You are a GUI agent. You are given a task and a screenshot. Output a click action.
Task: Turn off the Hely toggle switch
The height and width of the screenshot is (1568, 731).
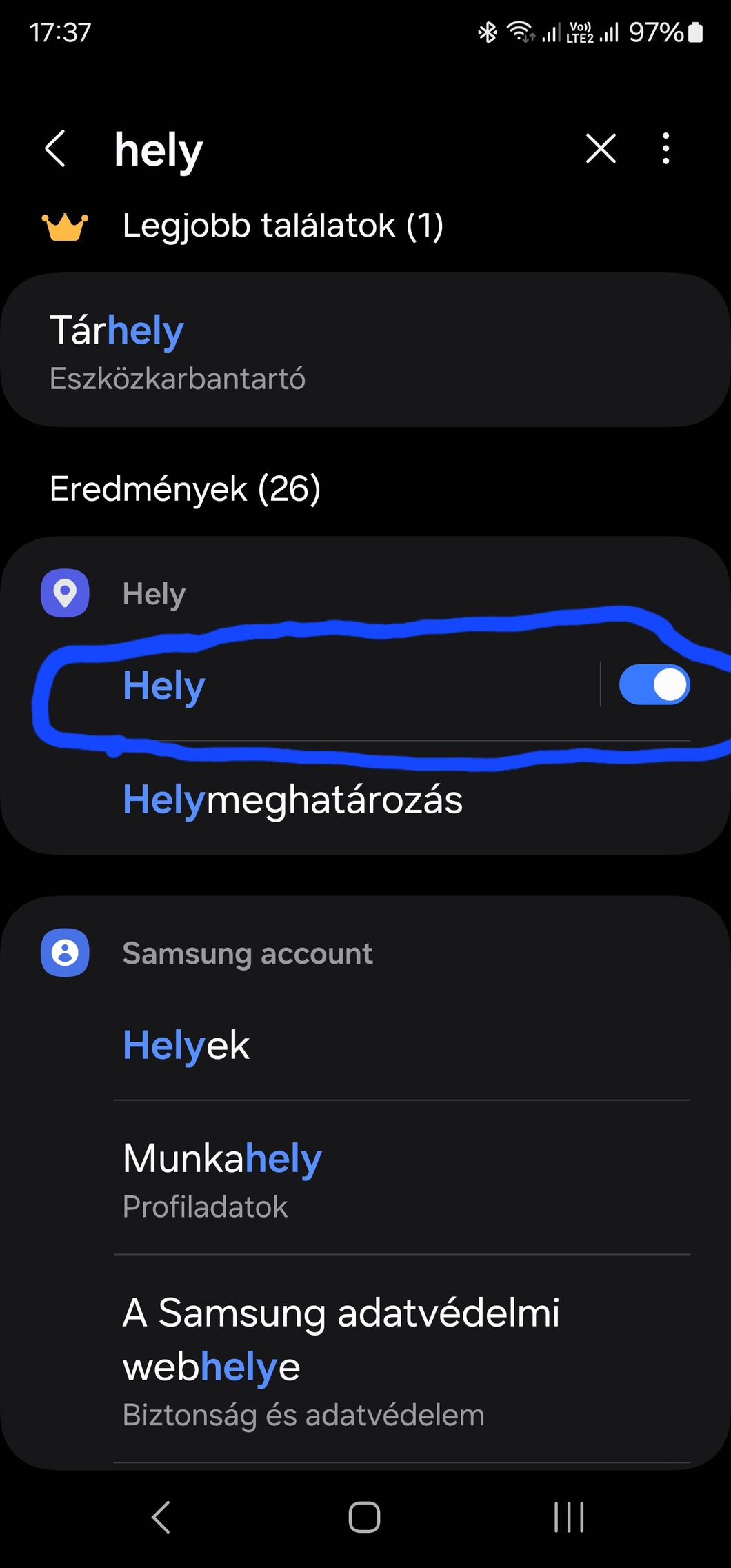[654, 685]
